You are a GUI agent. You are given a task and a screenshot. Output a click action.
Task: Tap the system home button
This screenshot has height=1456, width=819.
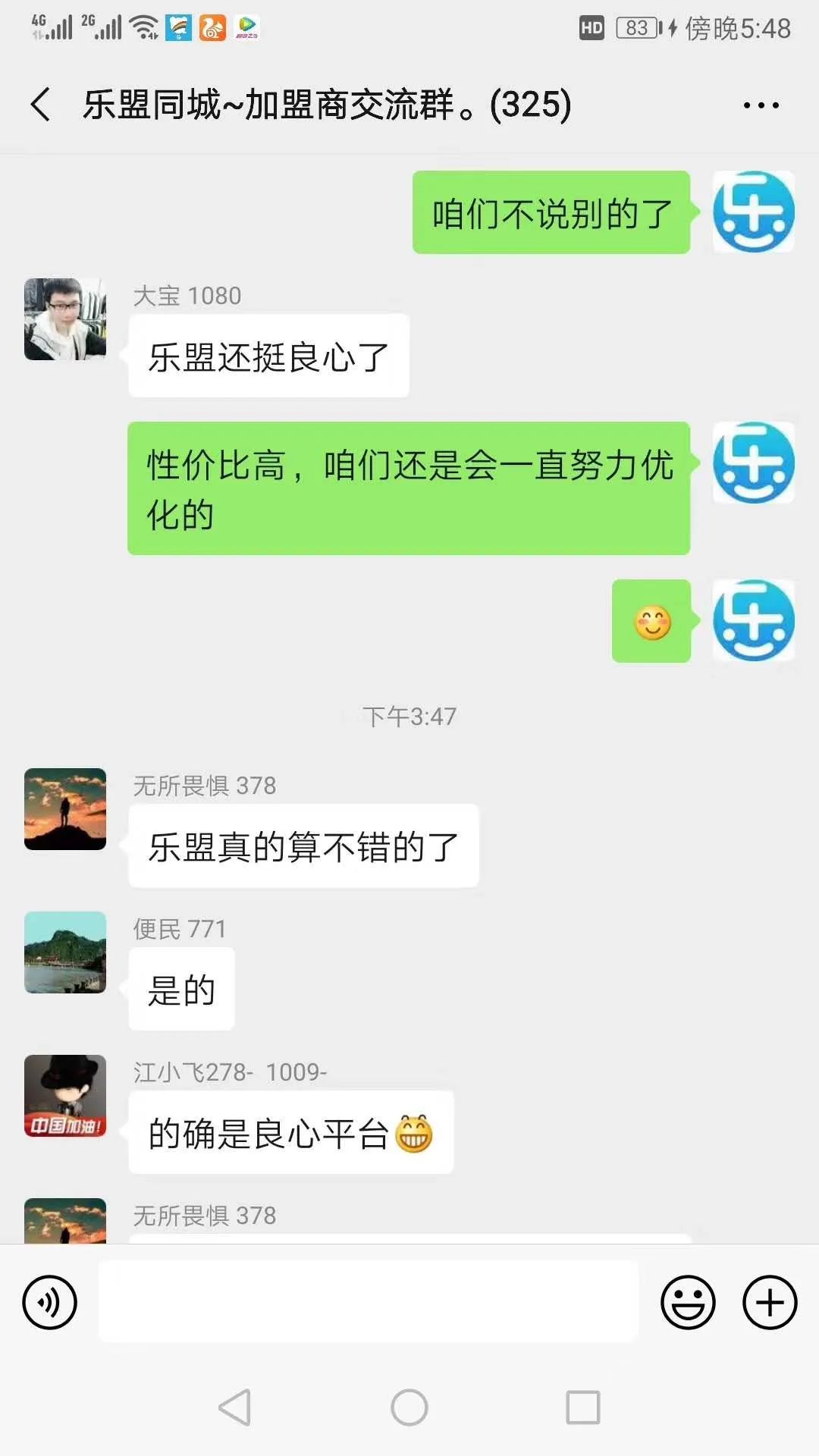click(409, 1407)
